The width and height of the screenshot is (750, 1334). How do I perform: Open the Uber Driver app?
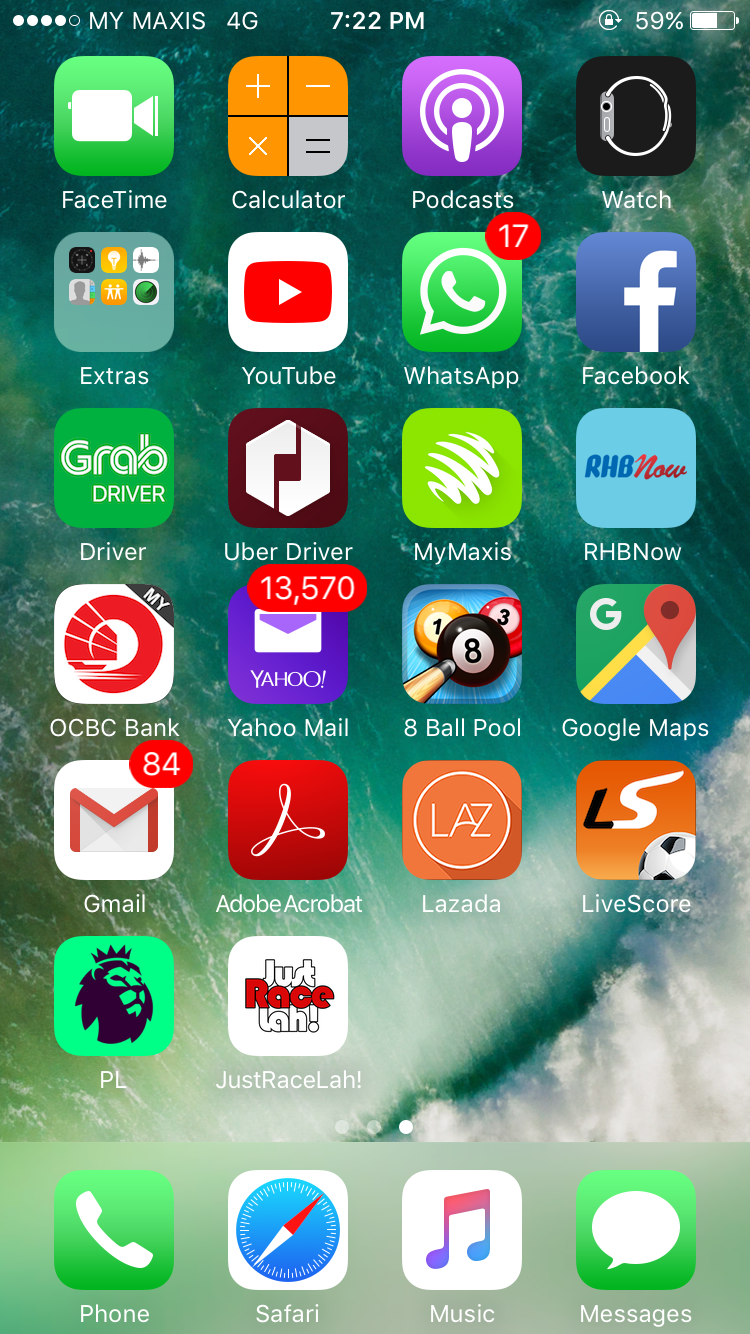click(288, 468)
